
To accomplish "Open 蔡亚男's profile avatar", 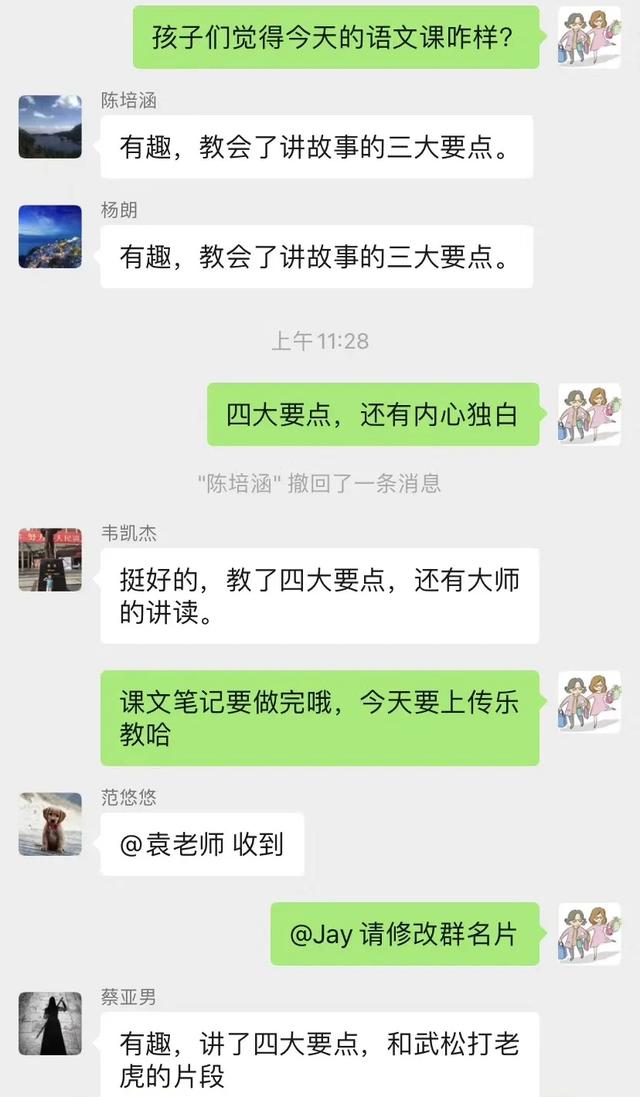I will pyautogui.click(x=50, y=1023).
